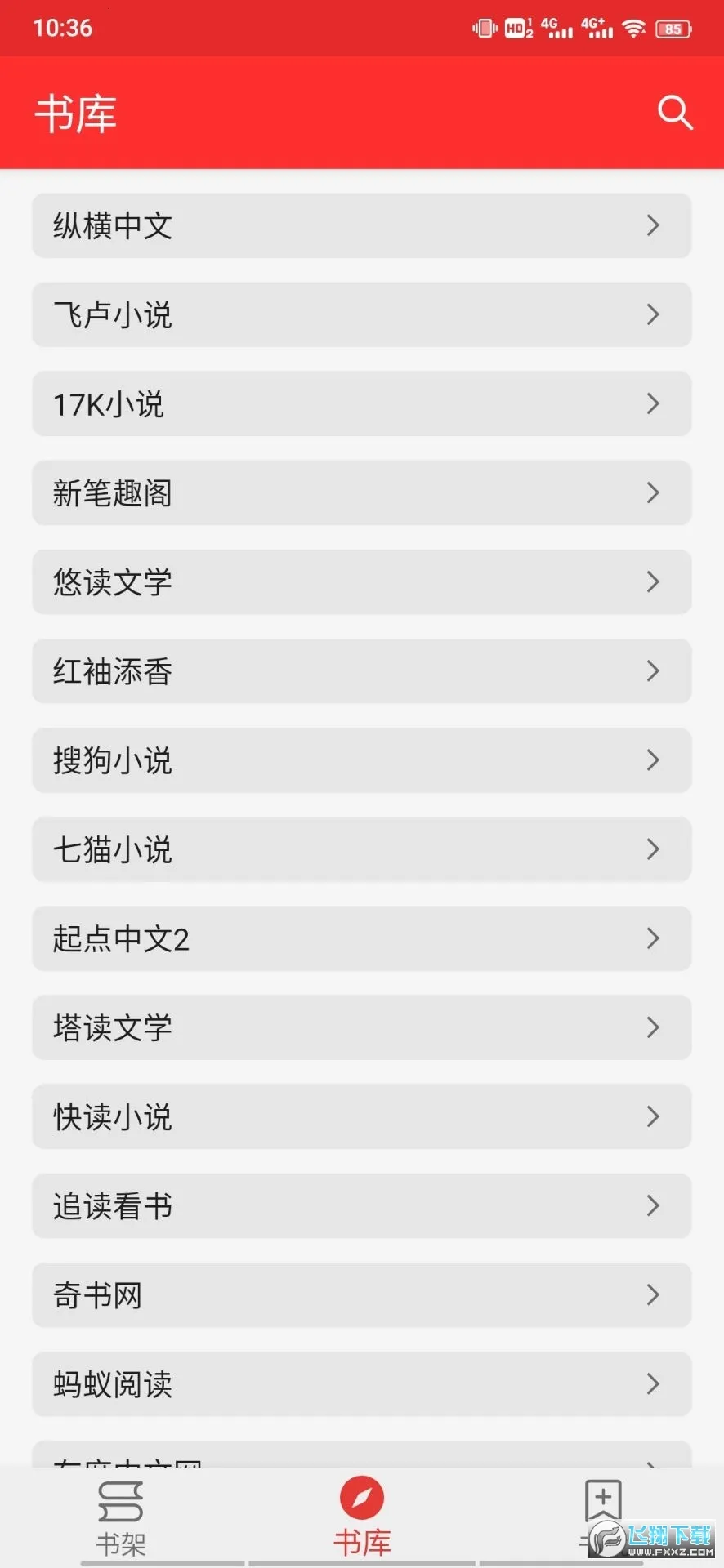Open the 新笔趣阁 source
Image resolution: width=724 pixels, height=1568 pixels.
pos(361,492)
